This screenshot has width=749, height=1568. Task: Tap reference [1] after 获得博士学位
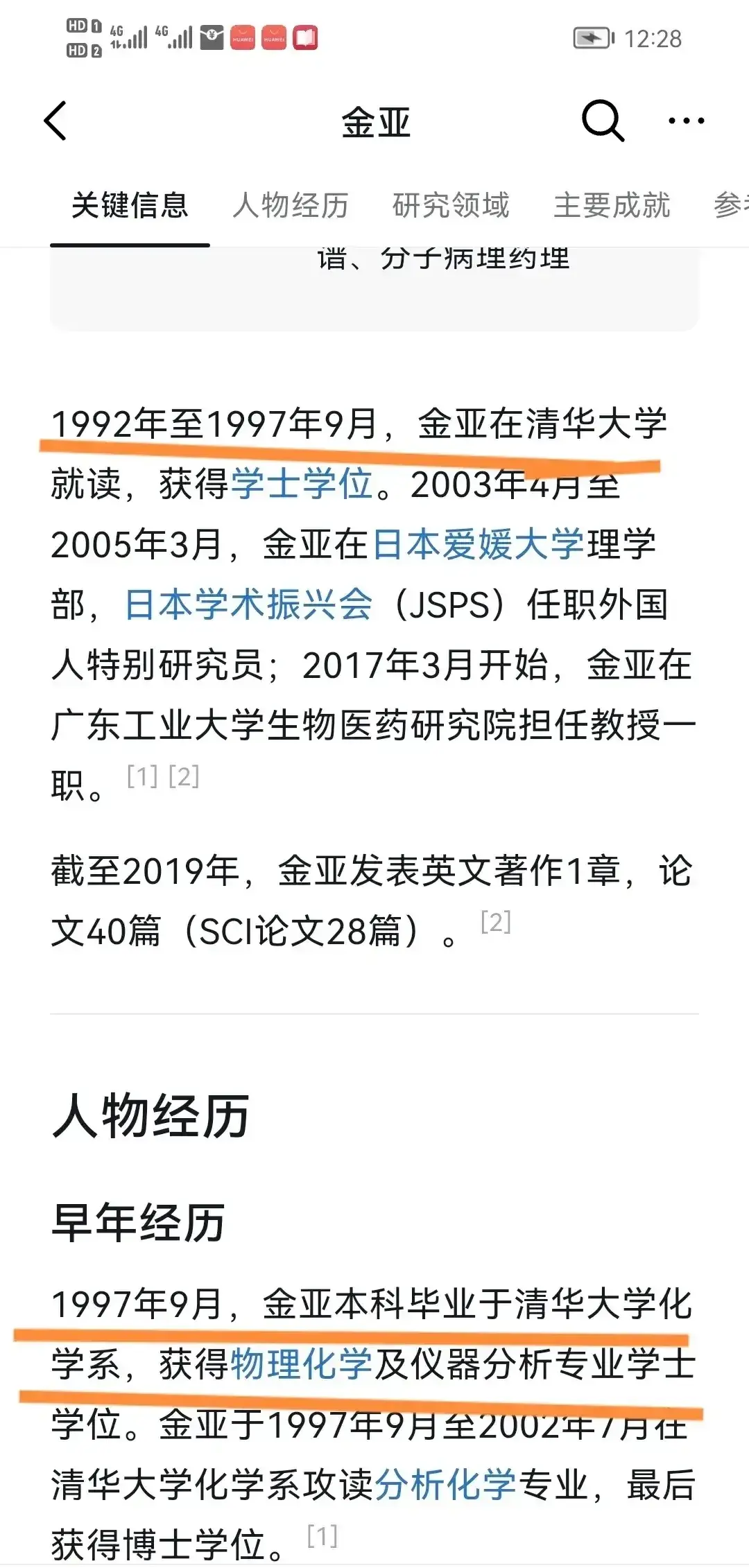[322, 1536]
